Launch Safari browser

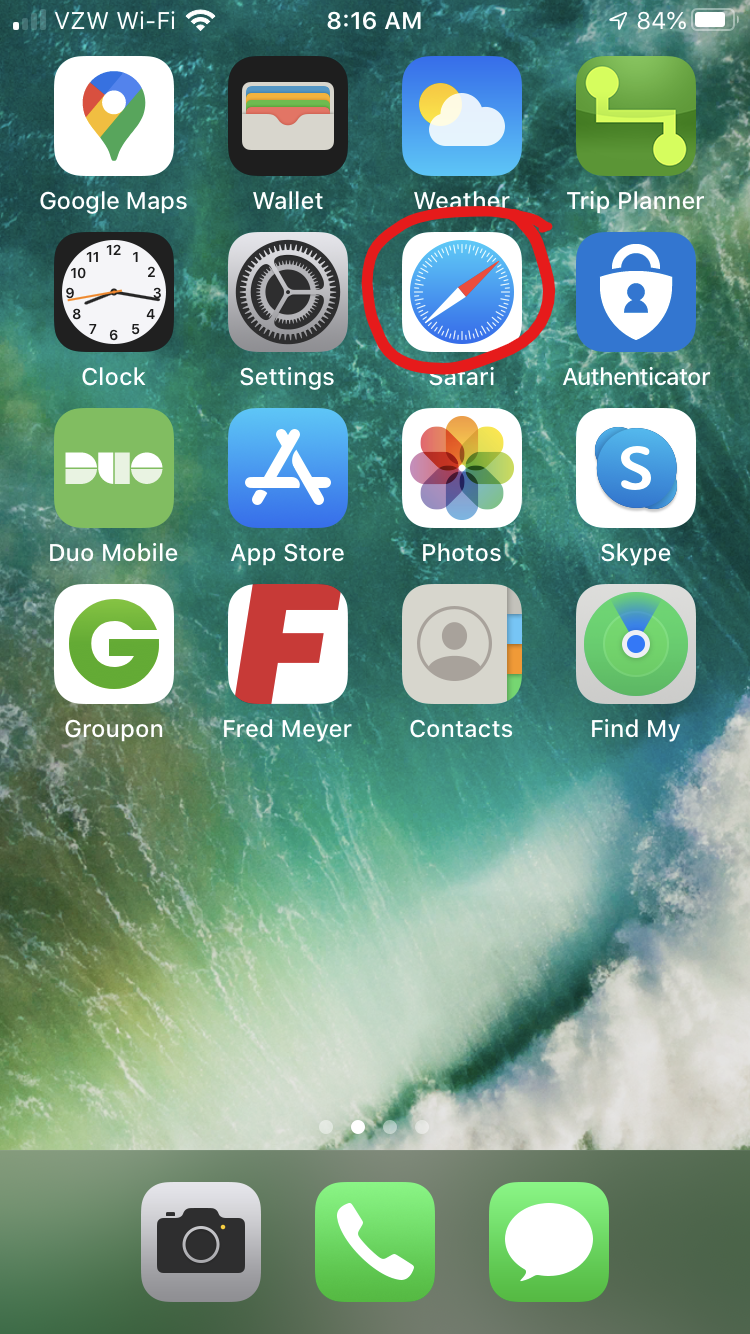[462, 292]
